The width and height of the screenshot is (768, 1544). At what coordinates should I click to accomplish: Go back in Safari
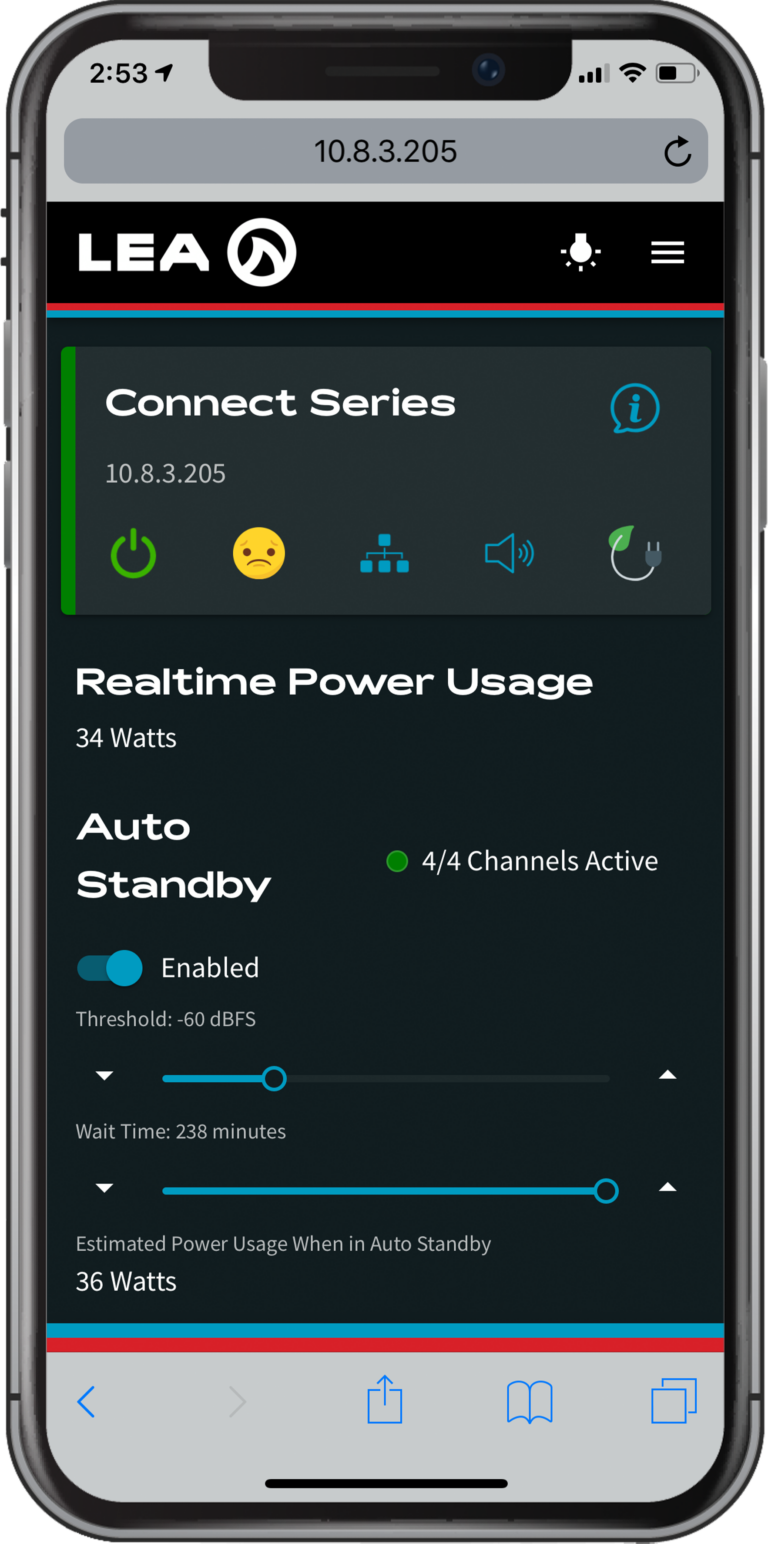86,1402
